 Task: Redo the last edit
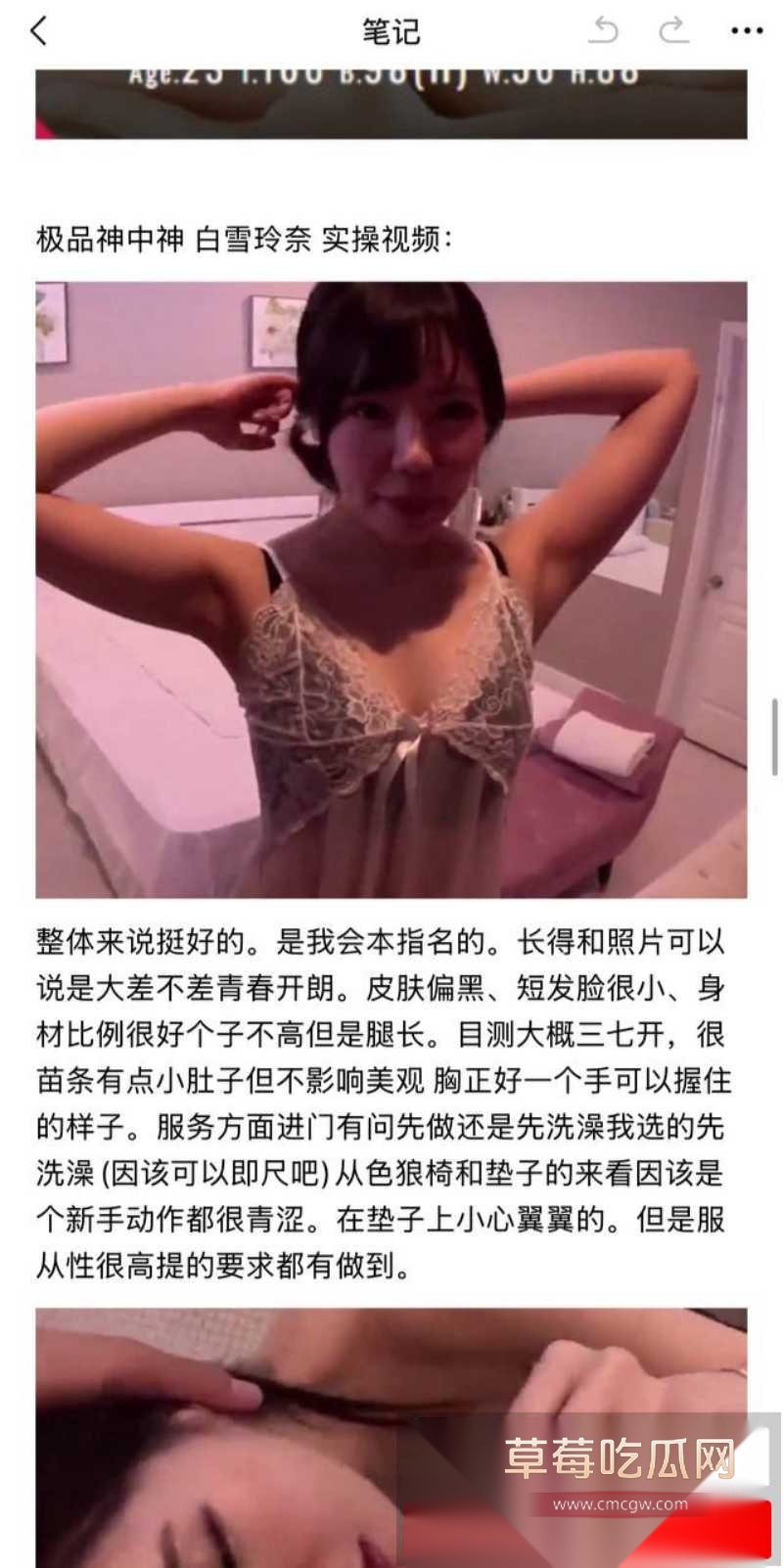coord(673,30)
